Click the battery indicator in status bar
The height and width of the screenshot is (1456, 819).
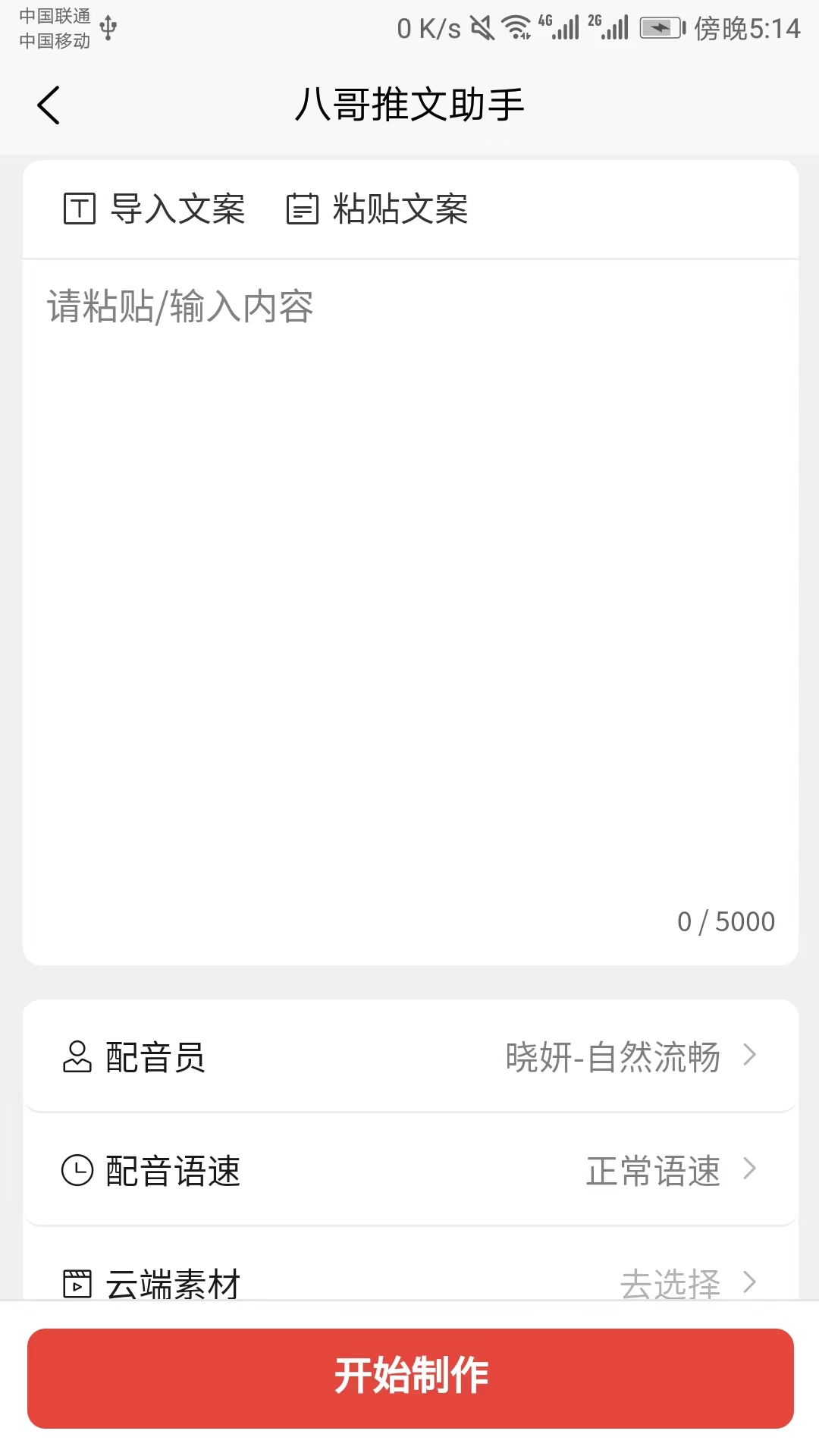(x=661, y=27)
